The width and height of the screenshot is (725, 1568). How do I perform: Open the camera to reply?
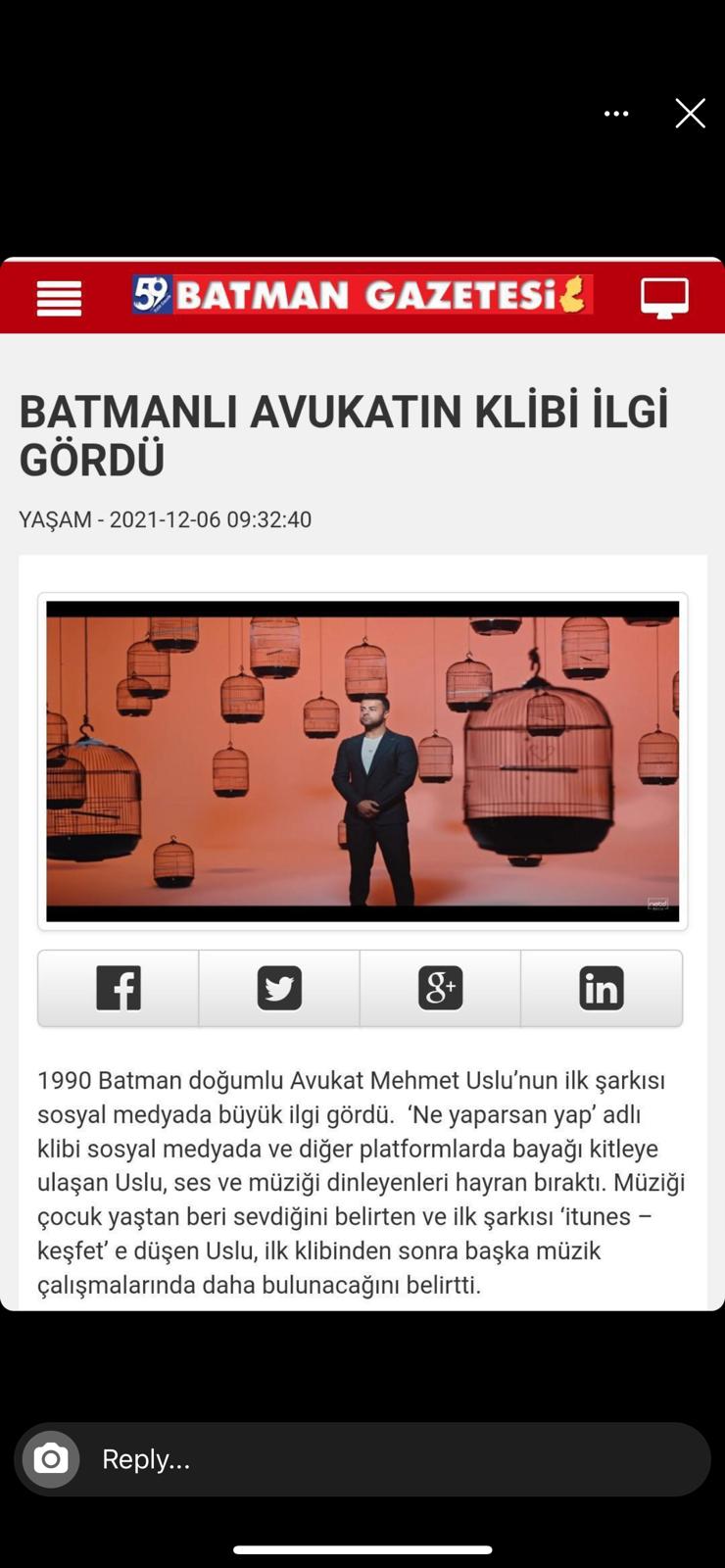click(51, 1459)
